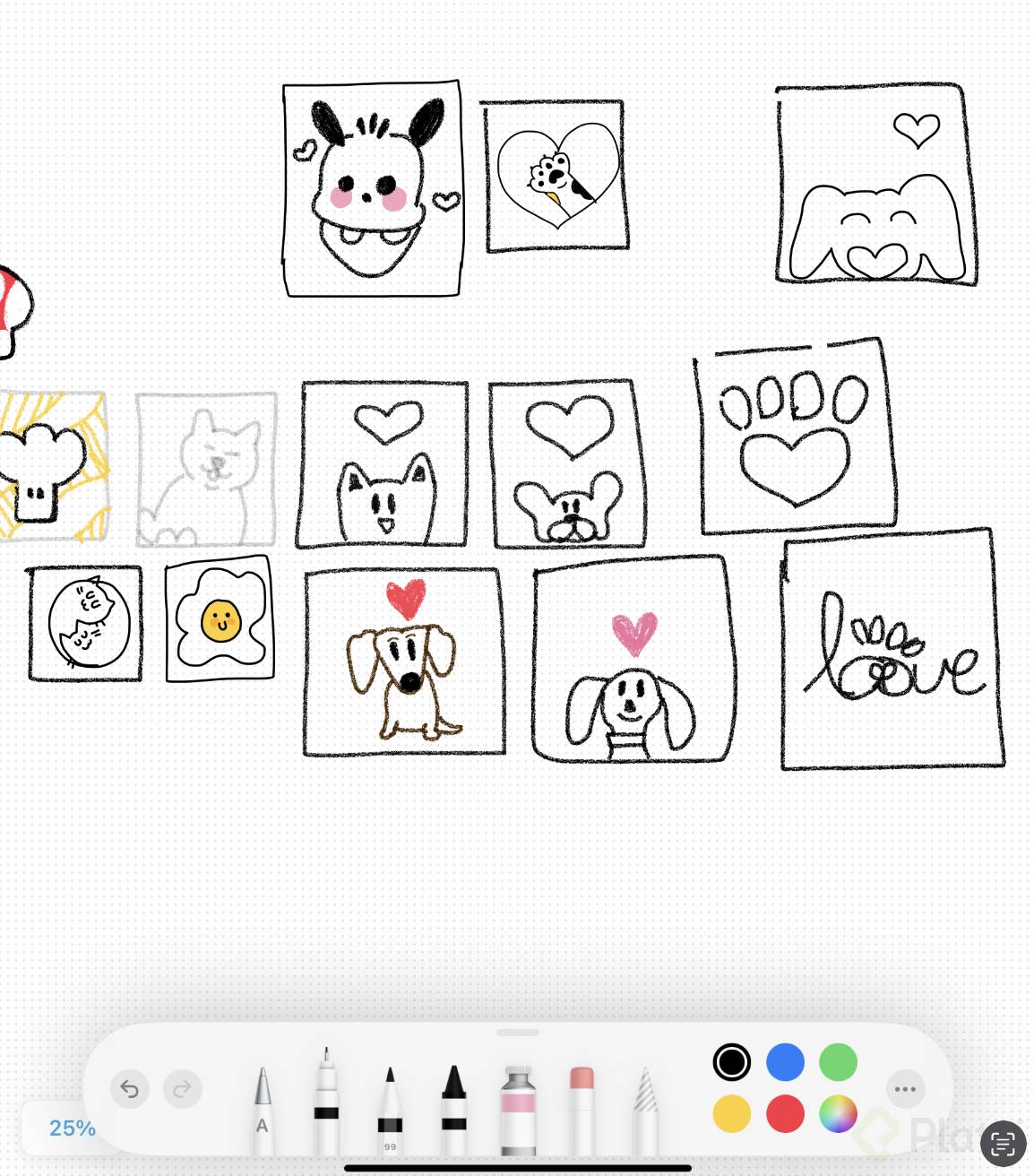Image resolution: width=1034 pixels, height=1176 pixels.
Task: Choose the black color swatch
Action: pyautogui.click(x=731, y=1062)
